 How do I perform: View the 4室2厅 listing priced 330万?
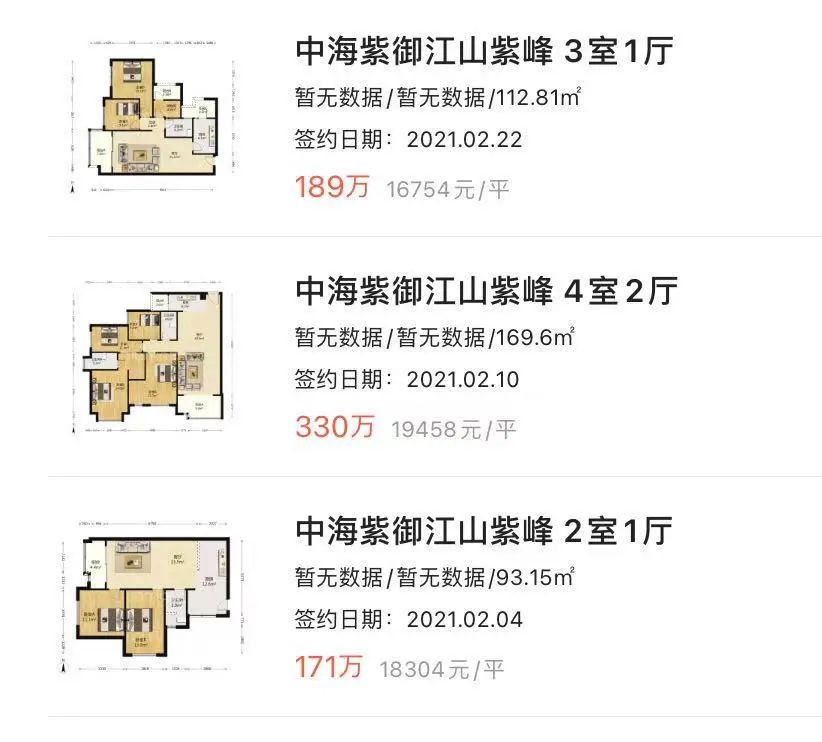(486, 292)
